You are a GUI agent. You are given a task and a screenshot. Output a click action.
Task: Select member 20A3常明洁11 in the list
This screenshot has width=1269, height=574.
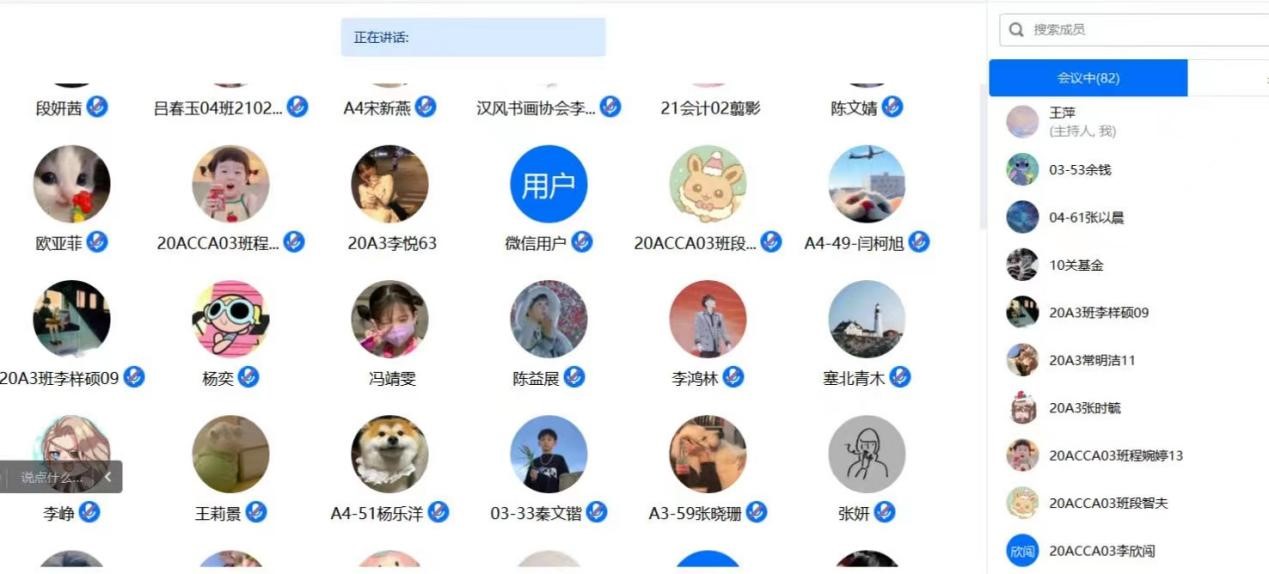coord(1092,360)
